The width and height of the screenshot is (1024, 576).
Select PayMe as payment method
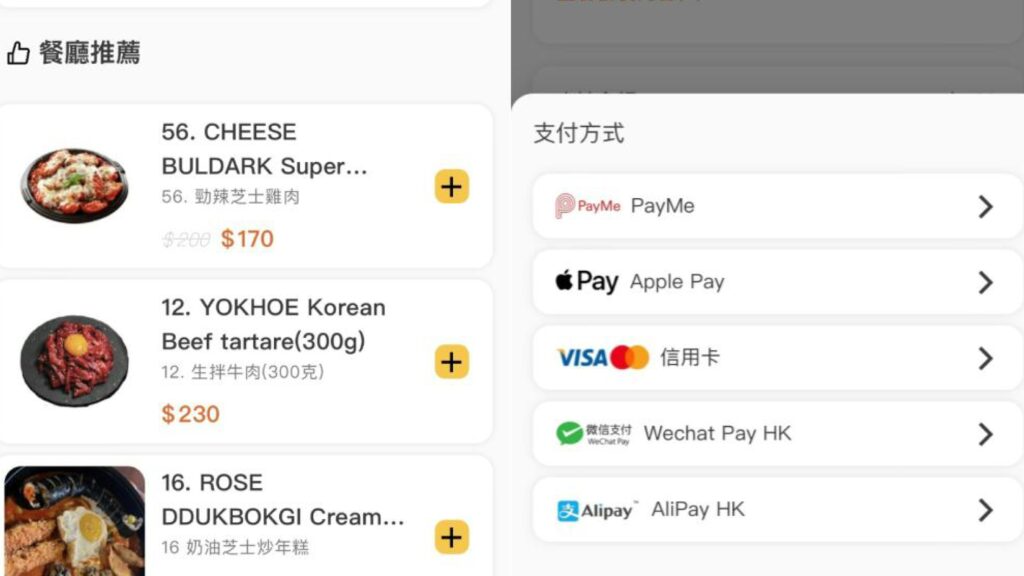click(x=772, y=206)
